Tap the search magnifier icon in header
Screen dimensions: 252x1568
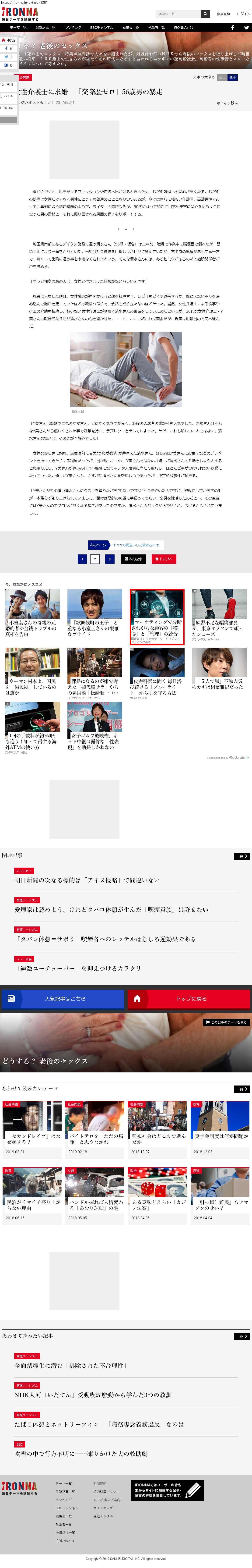coord(205,13)
